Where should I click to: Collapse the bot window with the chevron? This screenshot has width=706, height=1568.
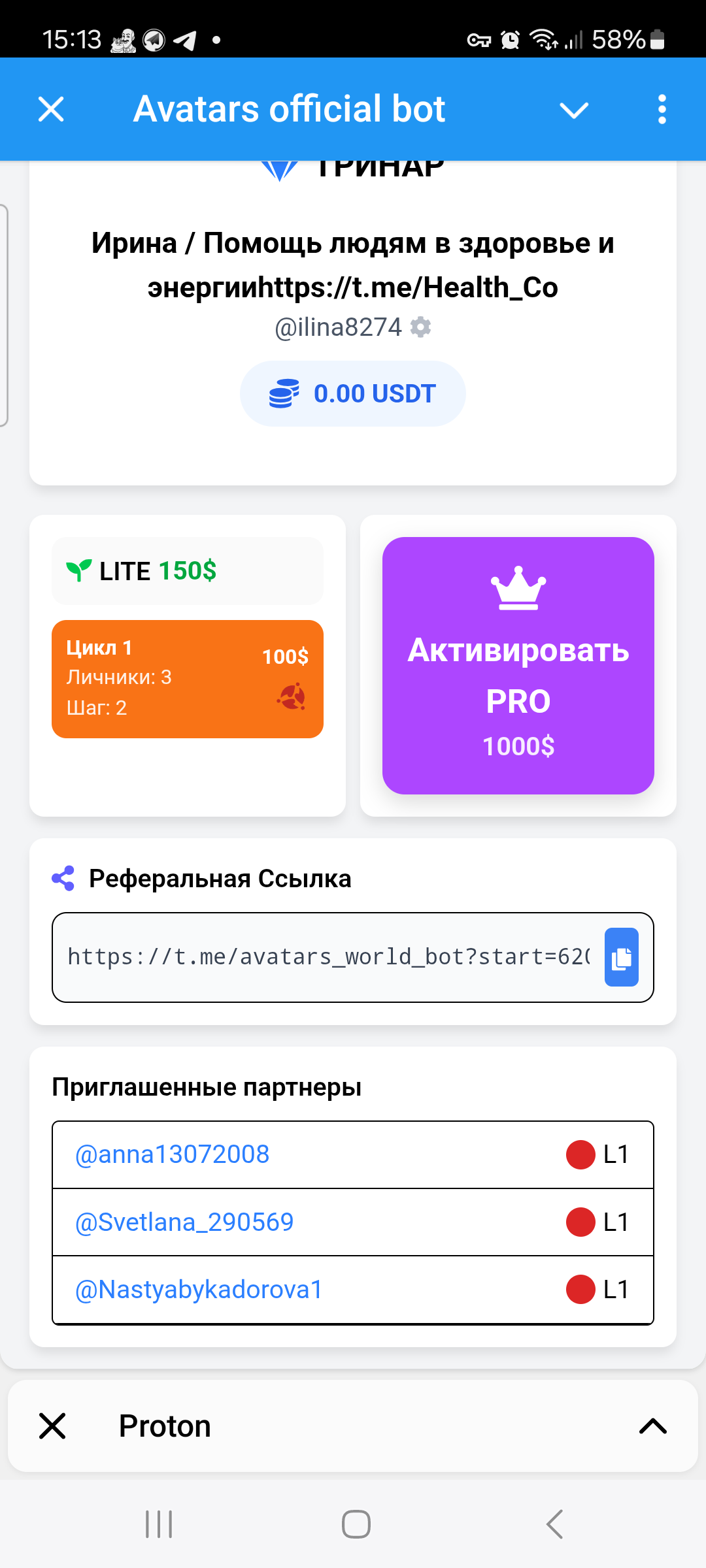(574, 110)
